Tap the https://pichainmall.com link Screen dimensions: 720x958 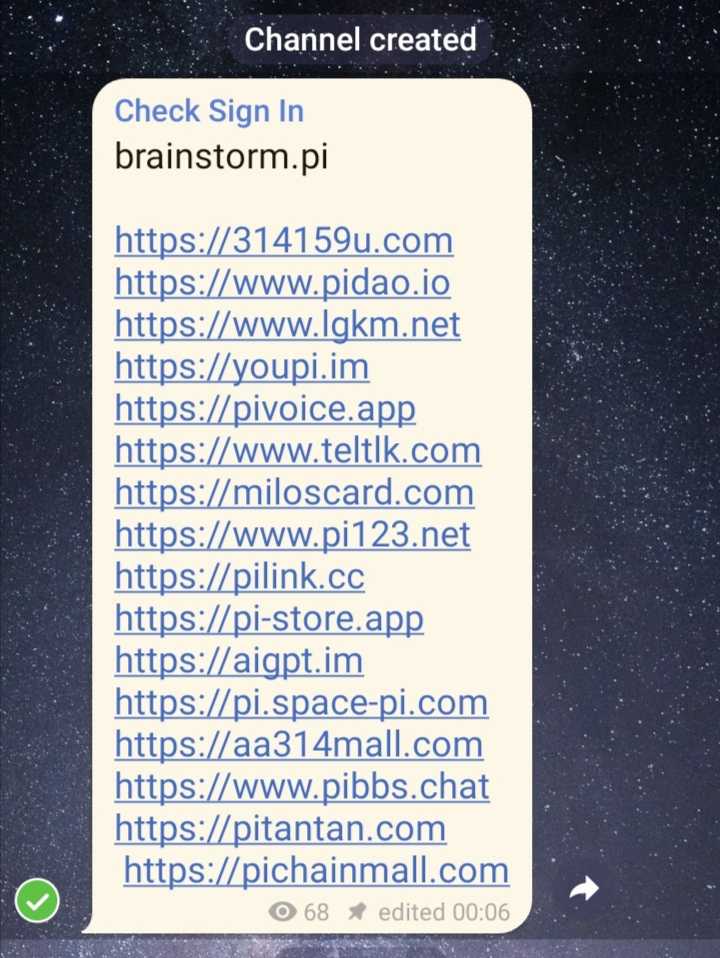click(316, 871)
